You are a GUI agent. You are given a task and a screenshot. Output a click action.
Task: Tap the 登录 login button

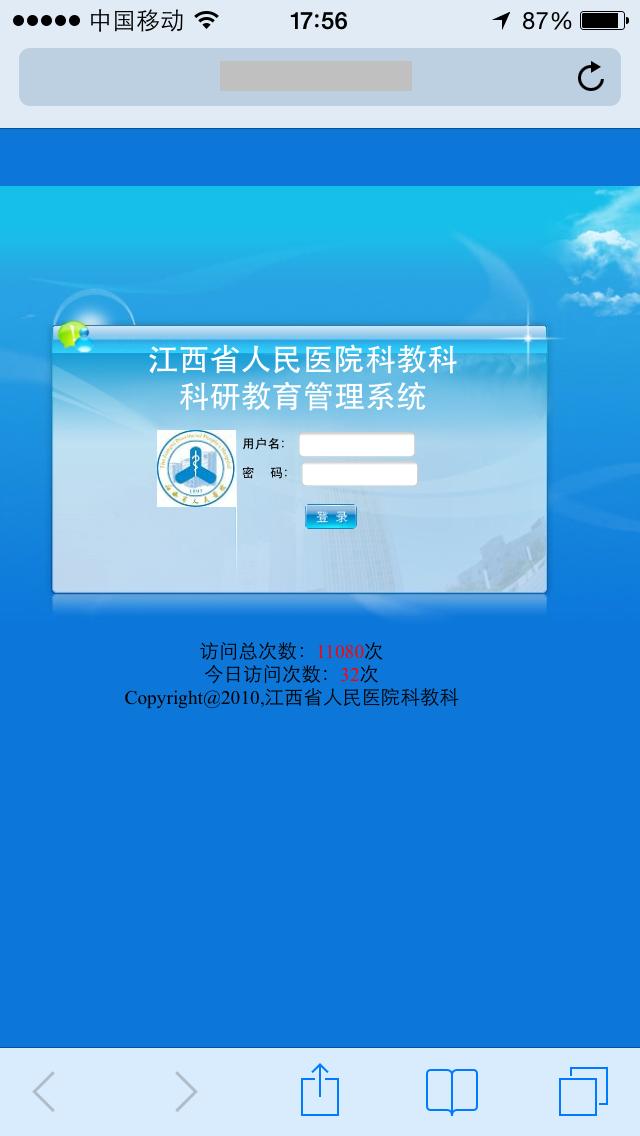pyautogui.click(x=331, y=517)
